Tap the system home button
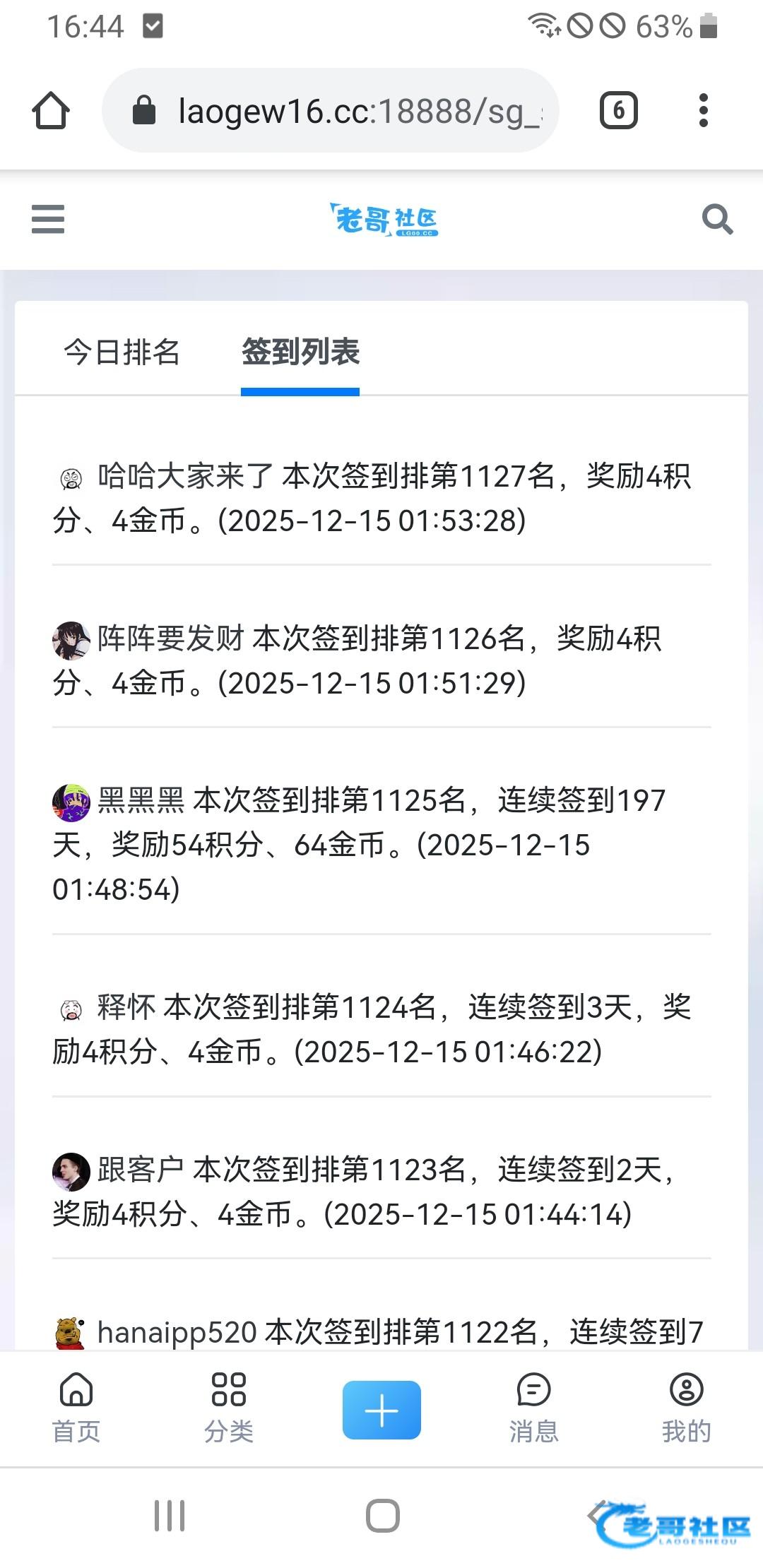This screenshot has width=763, height=1568. [x=382, y=1516]
